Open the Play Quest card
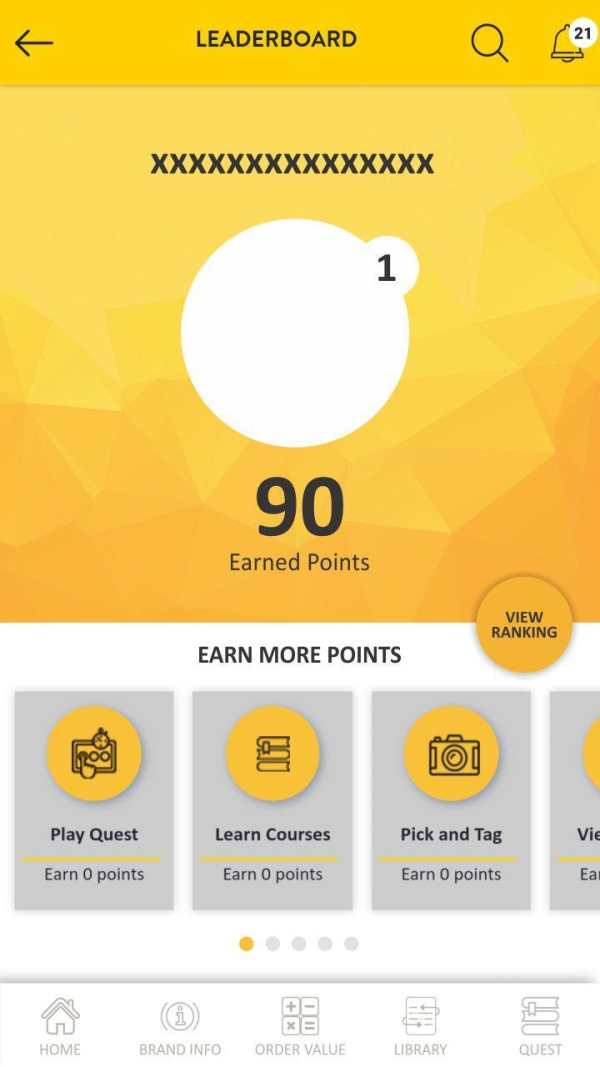 pyautogui.click(x=94, y=800)
